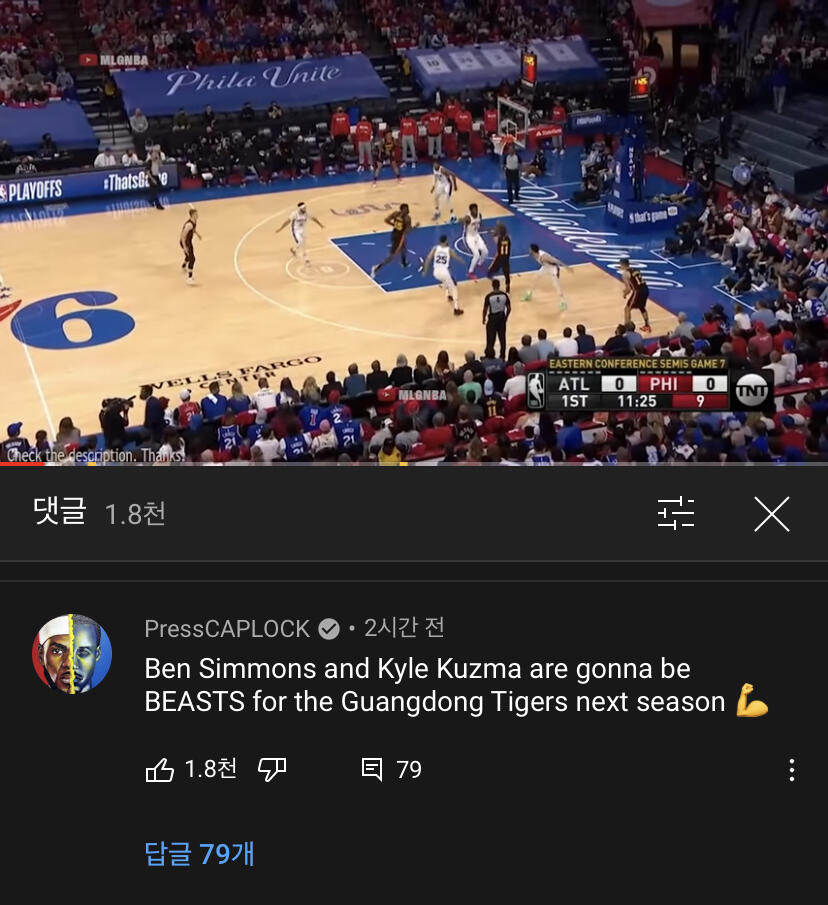Open the PressCAPLOCK channel name
828x905 pixels.
(227, 629)
